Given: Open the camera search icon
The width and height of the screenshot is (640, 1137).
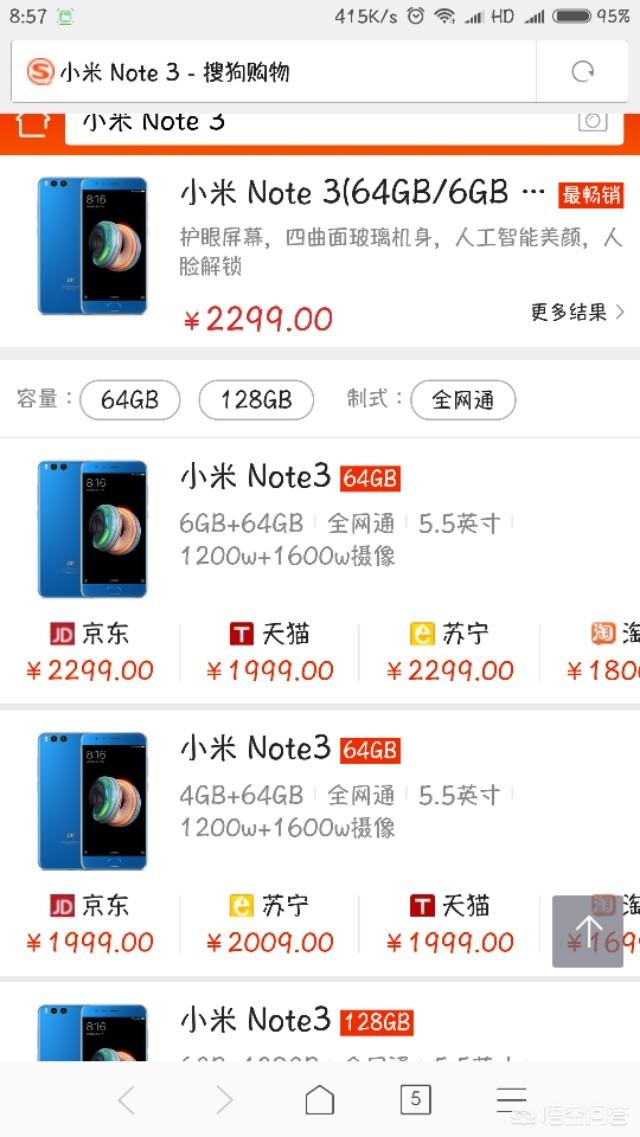Looking at the screenshot, I should (x=592, y=121).
